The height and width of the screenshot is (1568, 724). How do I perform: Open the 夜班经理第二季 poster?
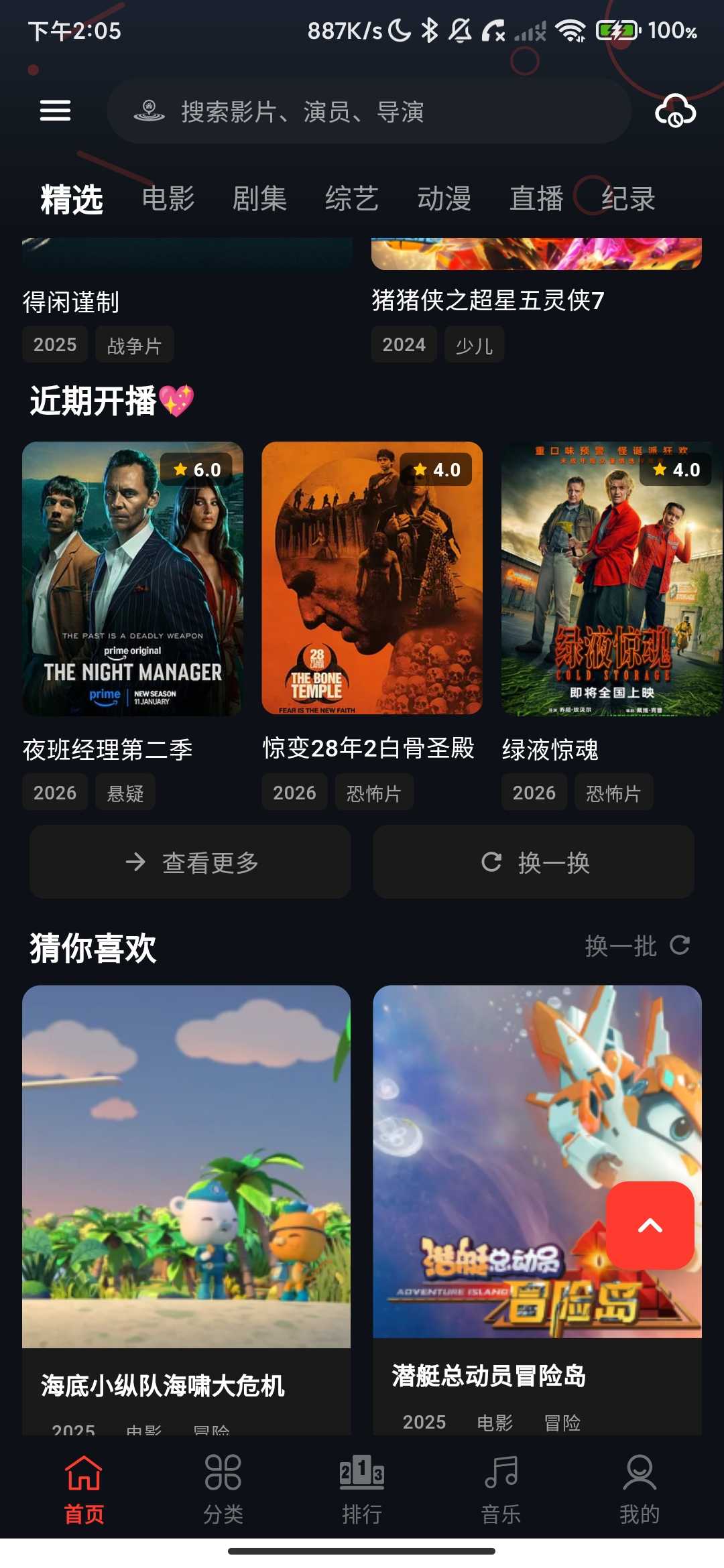click(133, 579)
